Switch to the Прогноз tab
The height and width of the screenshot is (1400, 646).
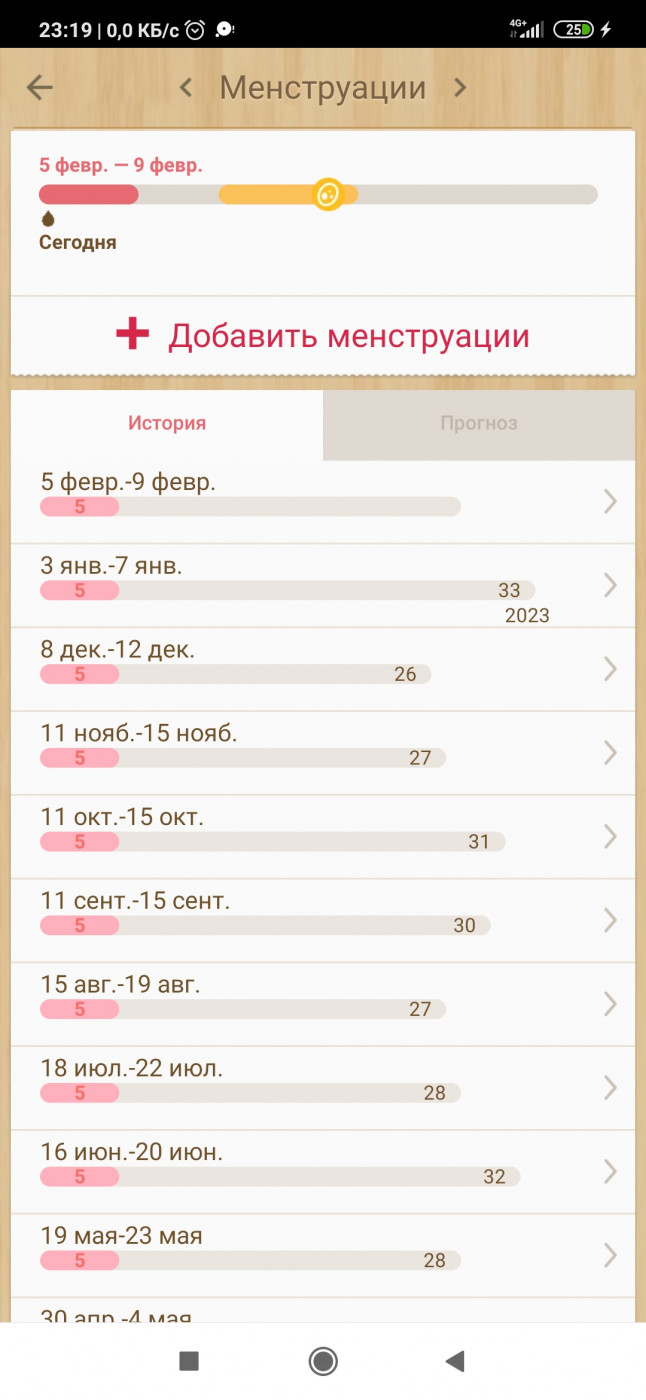coord(479,423)
